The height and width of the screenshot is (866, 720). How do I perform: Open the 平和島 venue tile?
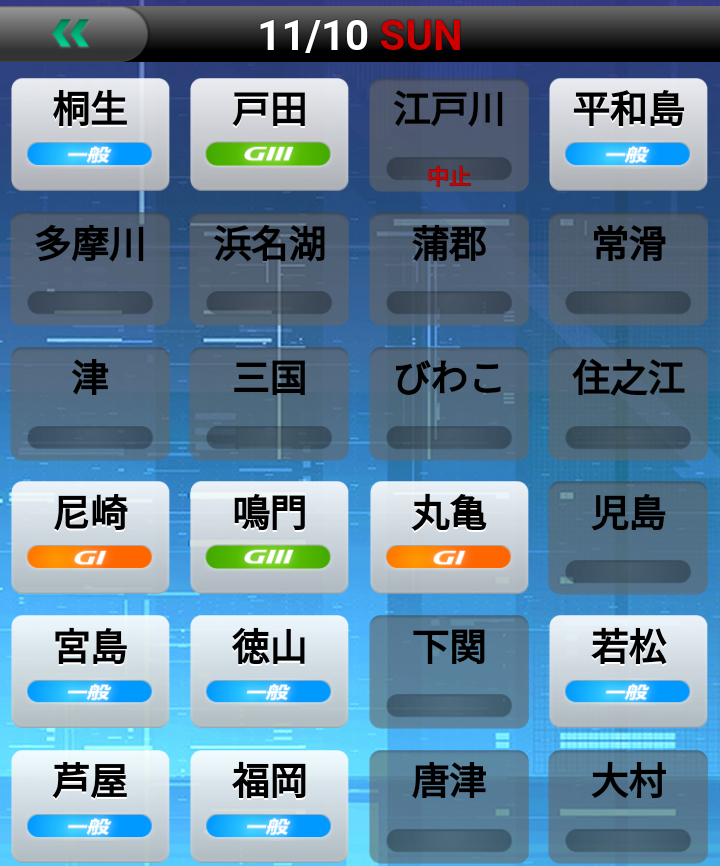(628, 134)
